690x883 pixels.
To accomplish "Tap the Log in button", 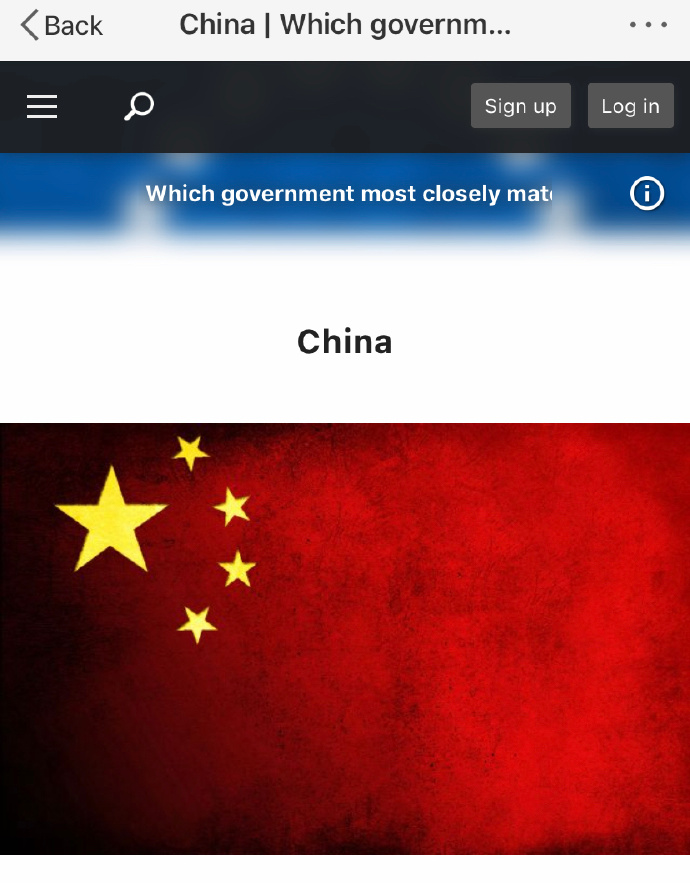I will tap(630, 106).
